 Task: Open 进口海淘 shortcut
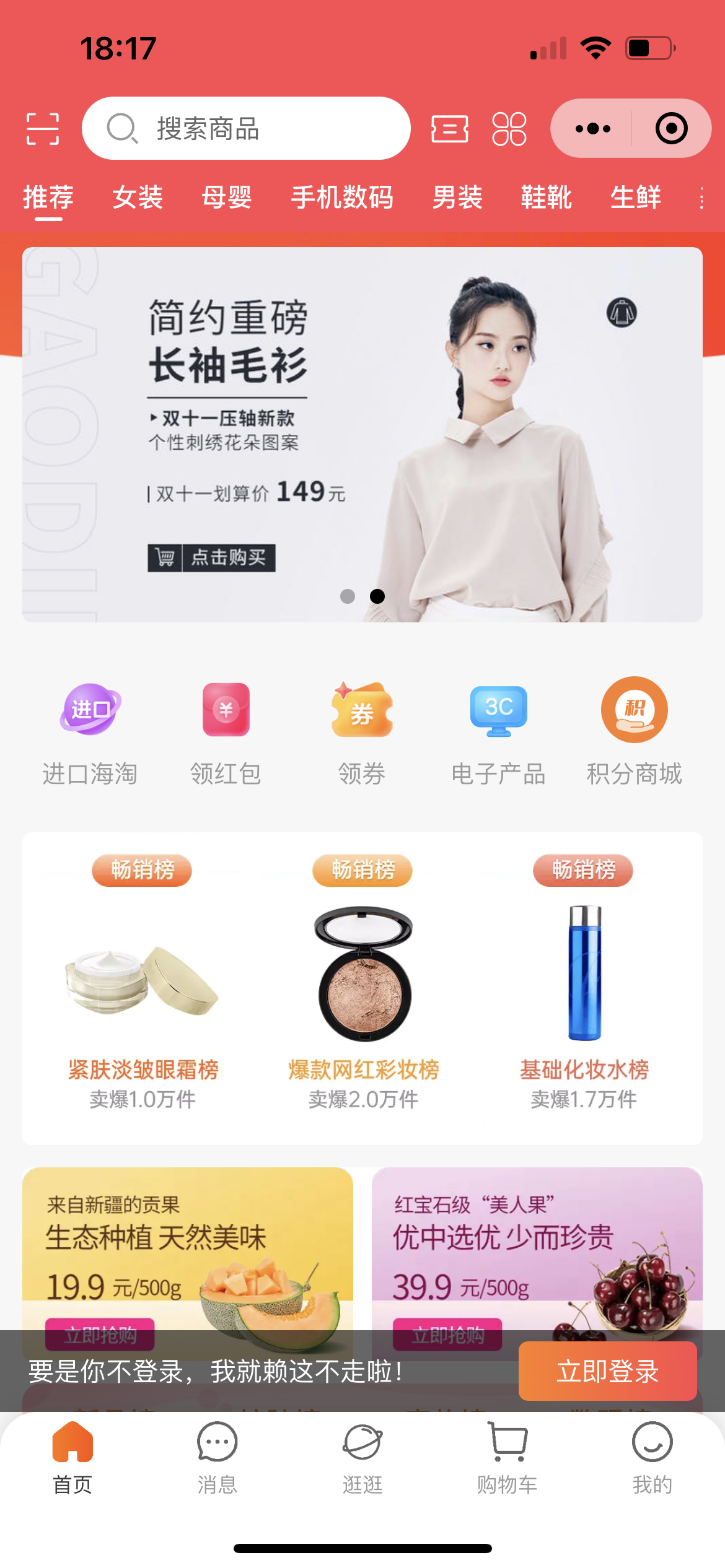tap(90, 732)
